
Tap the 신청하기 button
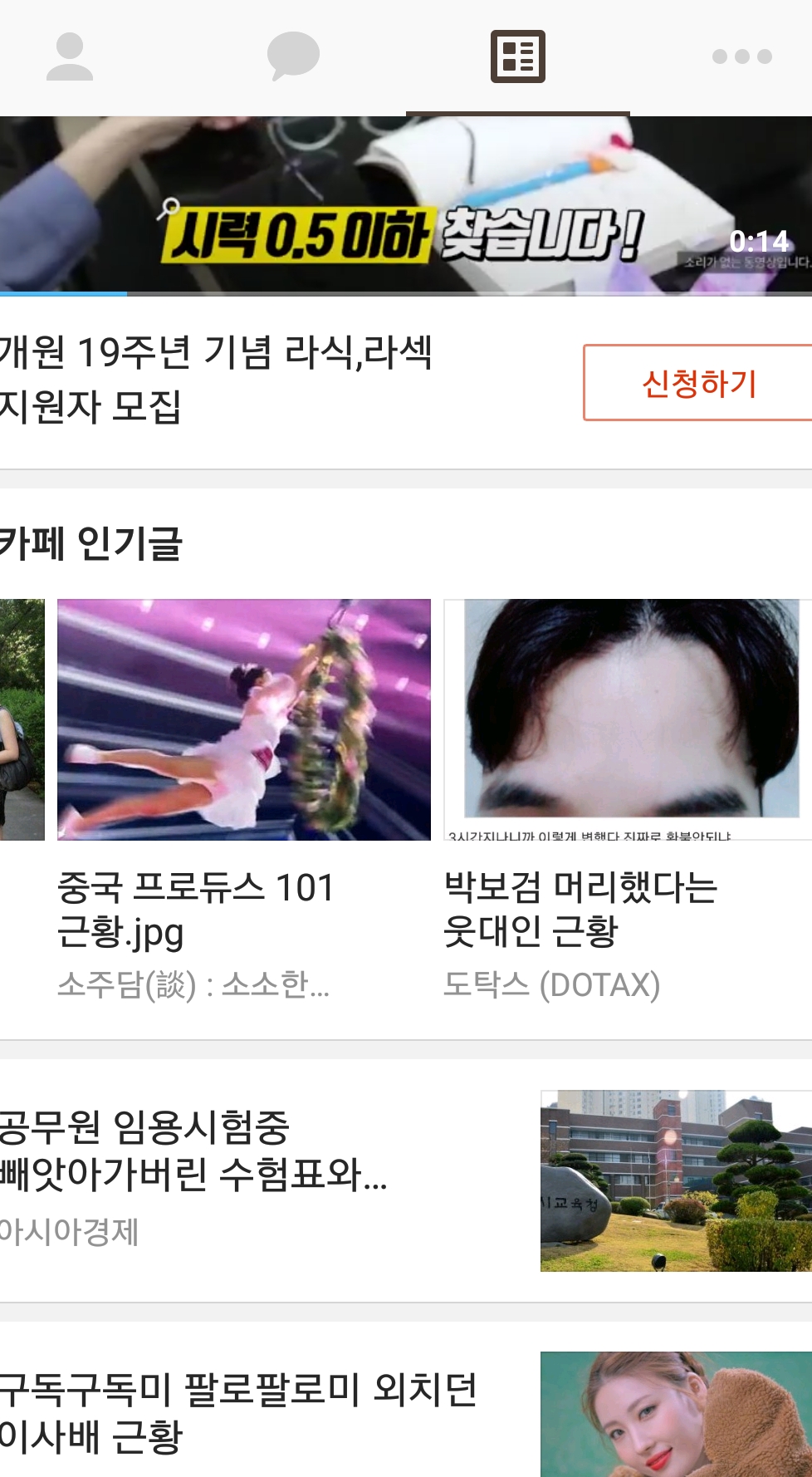point(697,383)
